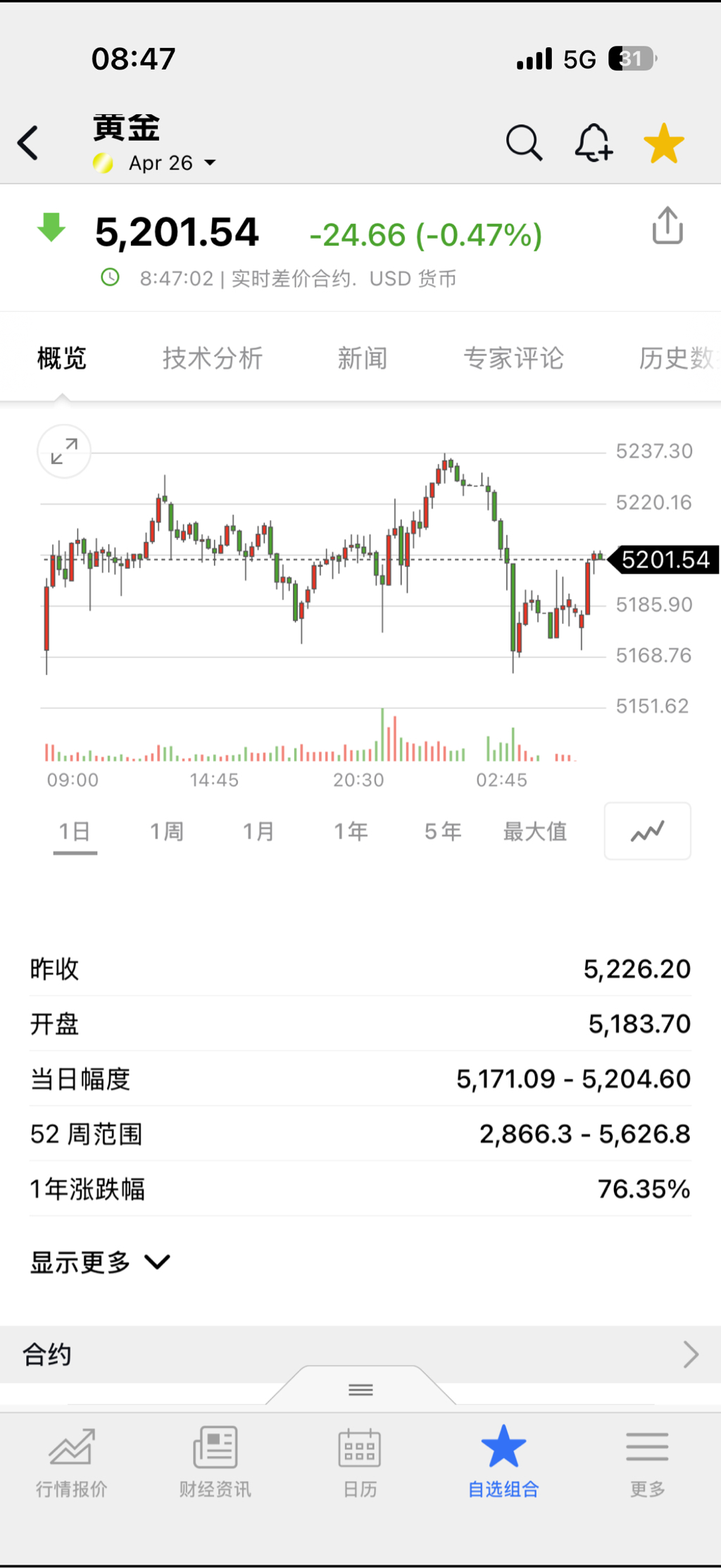This screenshot has width=721, height=1568.
Task: View the 专家评论 tab
Action: coord(513,358)
